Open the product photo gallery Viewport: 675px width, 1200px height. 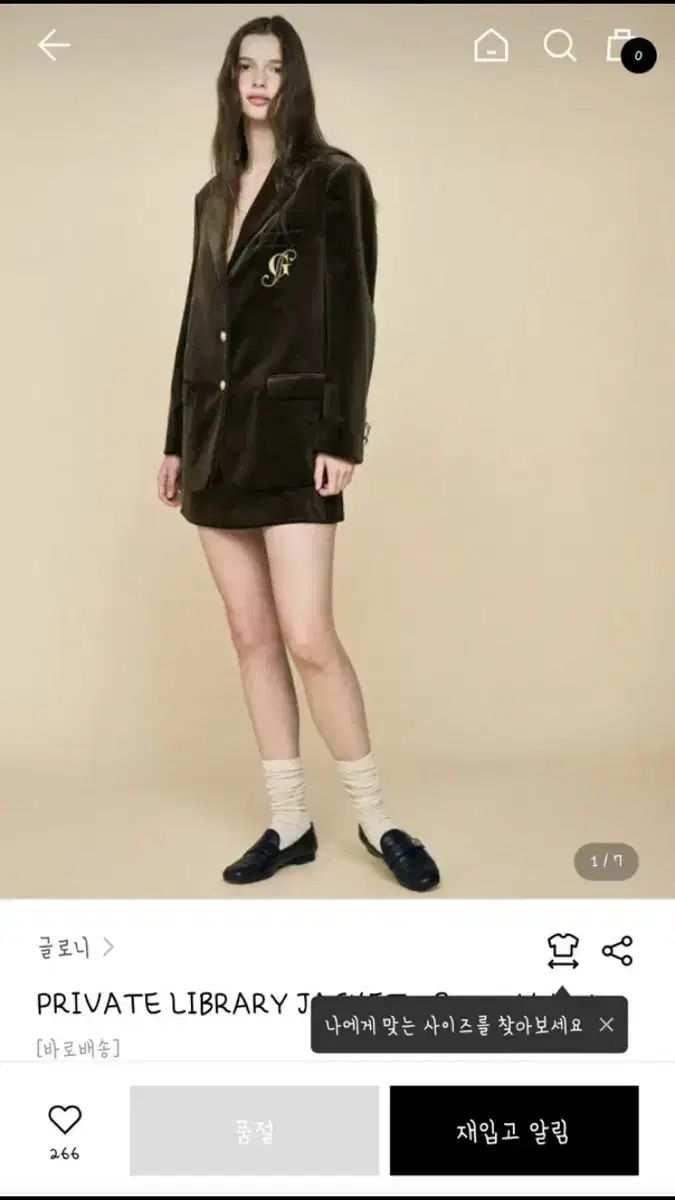(337, 450)
